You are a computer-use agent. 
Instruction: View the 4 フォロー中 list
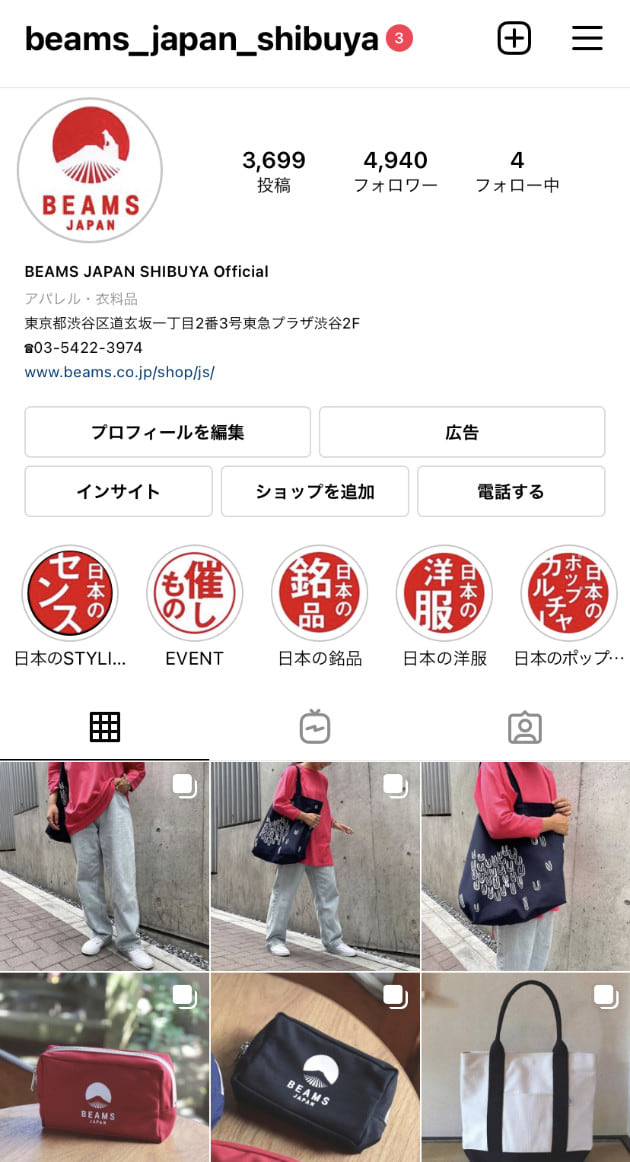pyautogui.click(x=516, y=171)
